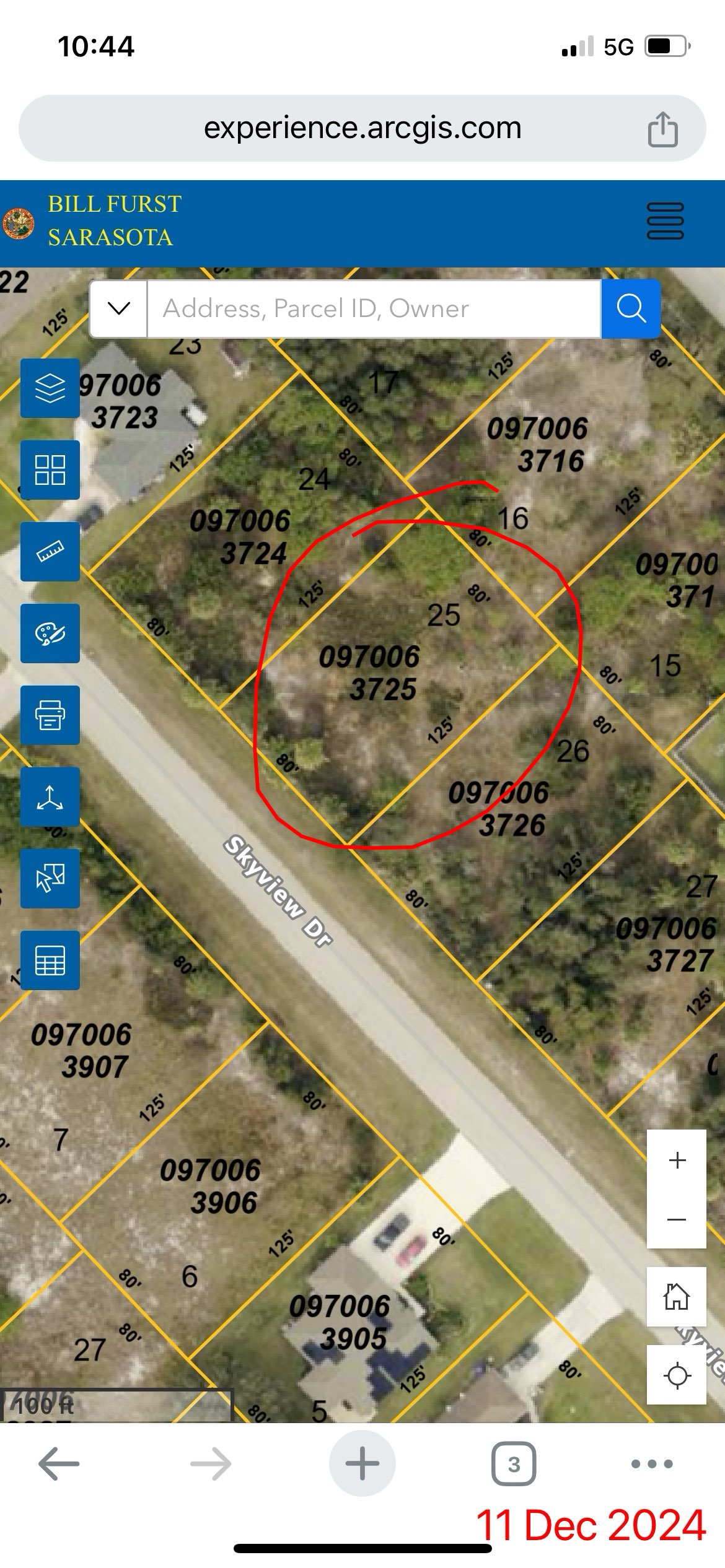Find my location on the map
Viewport: 725px width, 1568px height.
coord(677,1375)
